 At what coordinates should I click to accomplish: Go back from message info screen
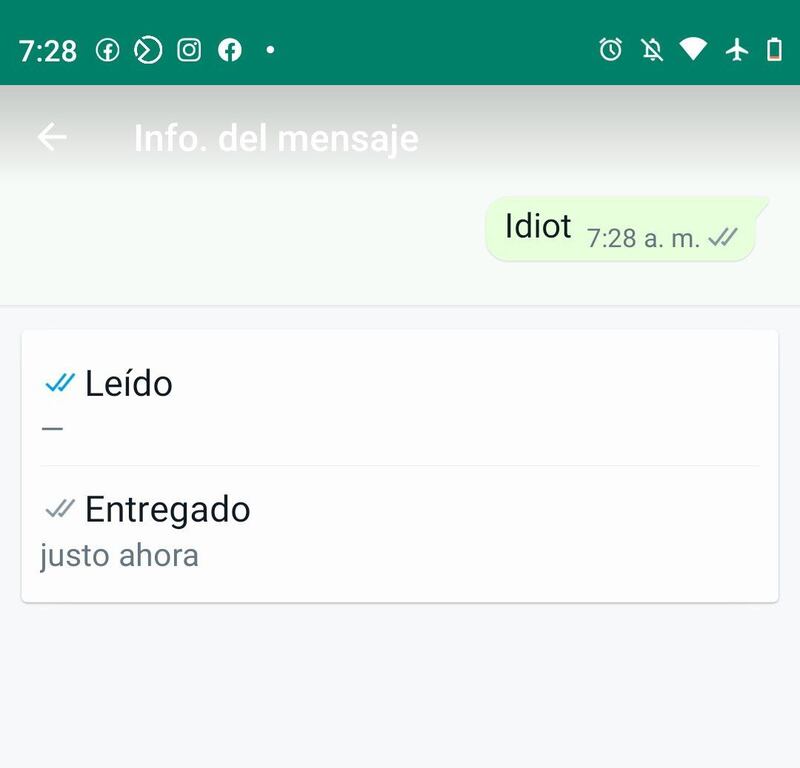click(x=52, y=138)
